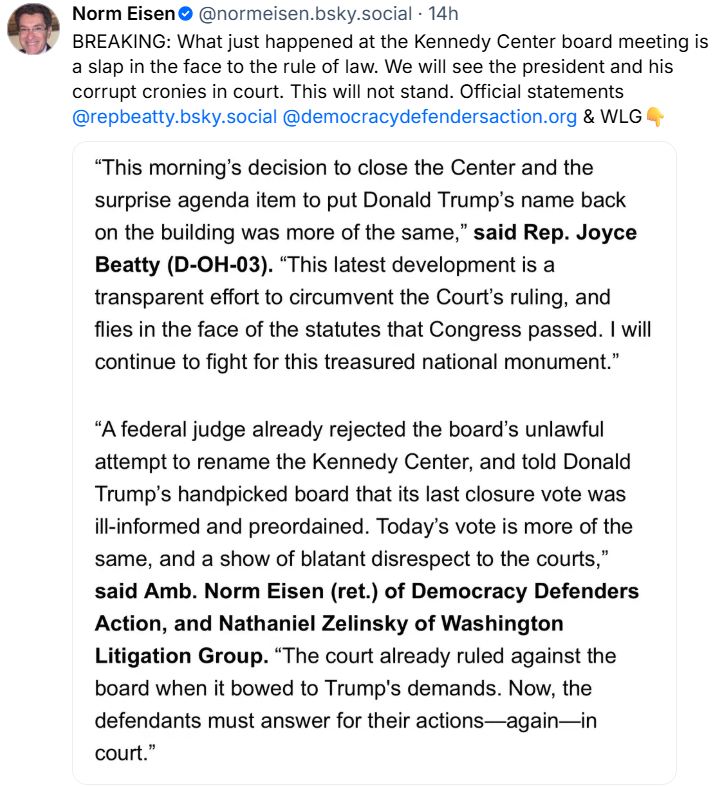The width and height of the screenshot is (716, 787).
Task: Open the @normeisen.bsky.social handle
Action: [305, 14]
